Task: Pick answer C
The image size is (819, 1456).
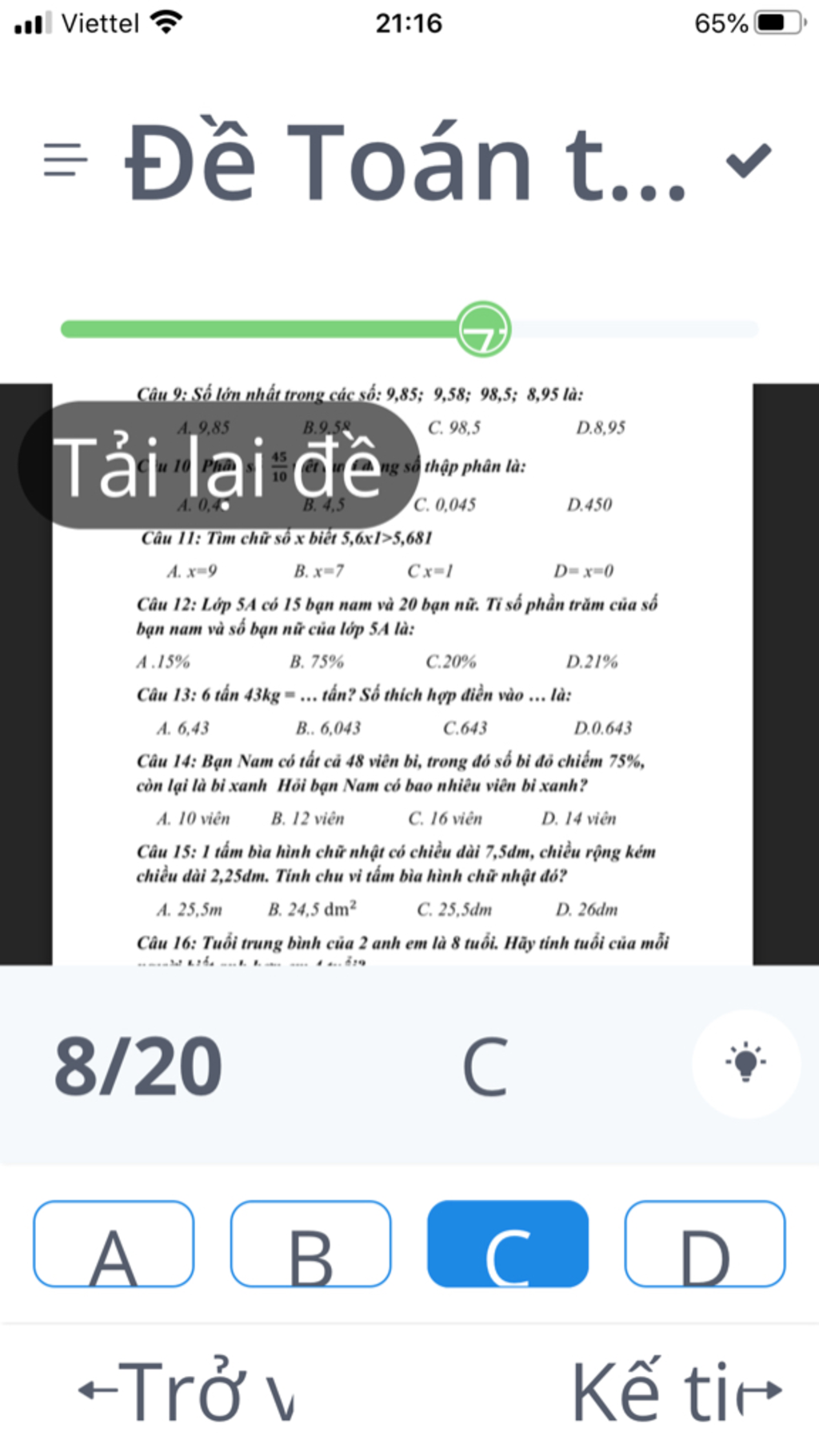Action: coord(508,1244)
